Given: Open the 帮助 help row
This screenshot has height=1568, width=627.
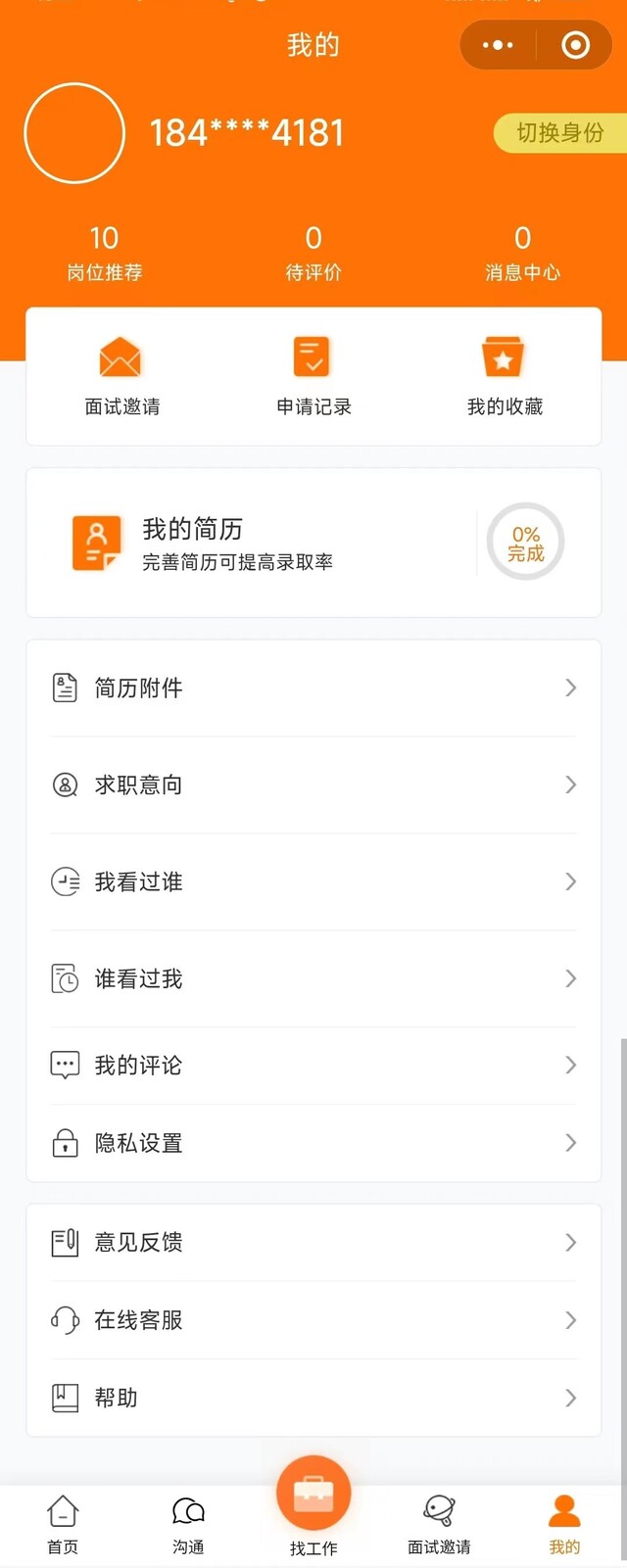Looking at the screenshot, I should click(313, 1398).
